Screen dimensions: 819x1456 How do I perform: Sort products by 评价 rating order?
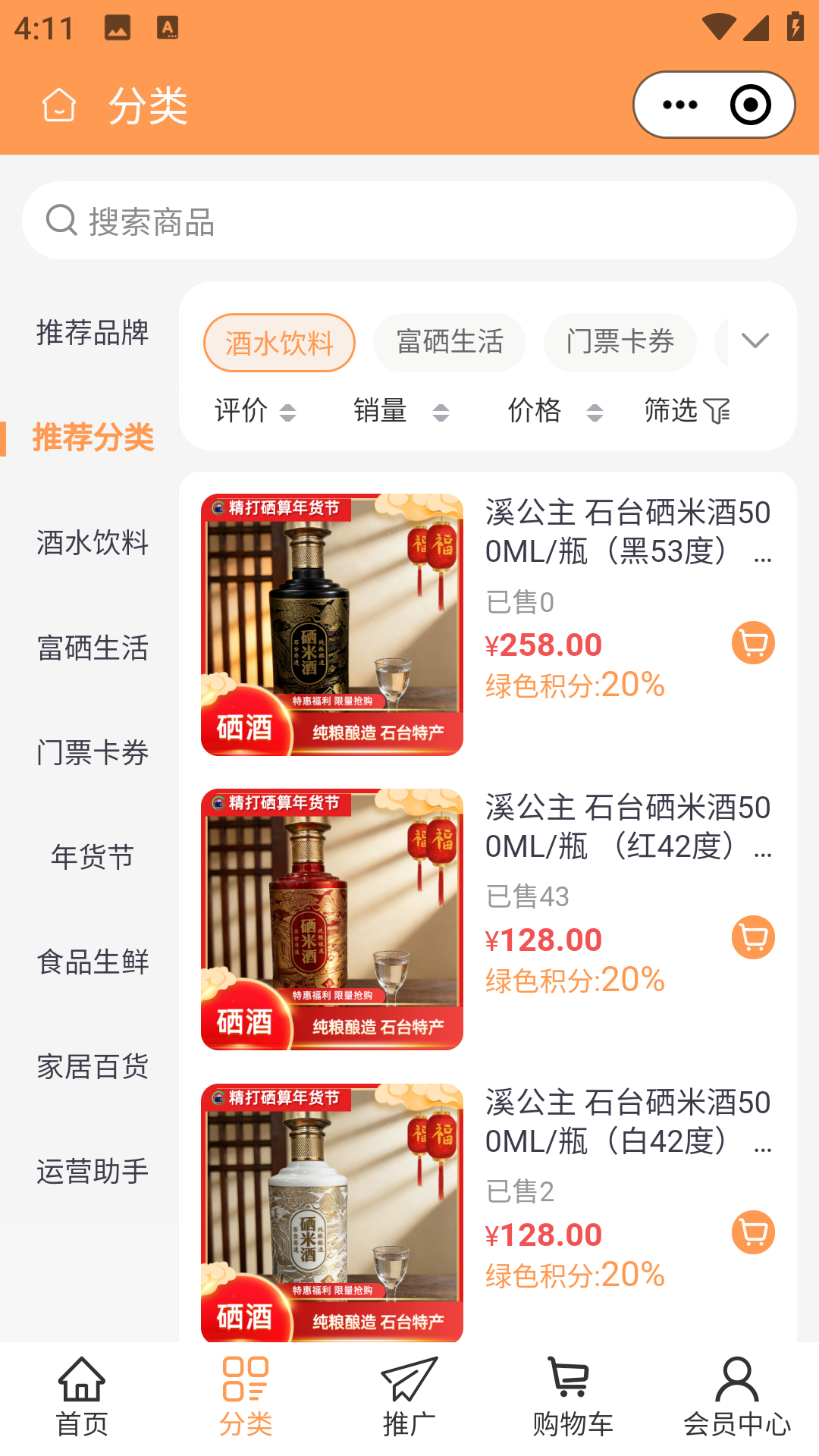coord(253,411)
